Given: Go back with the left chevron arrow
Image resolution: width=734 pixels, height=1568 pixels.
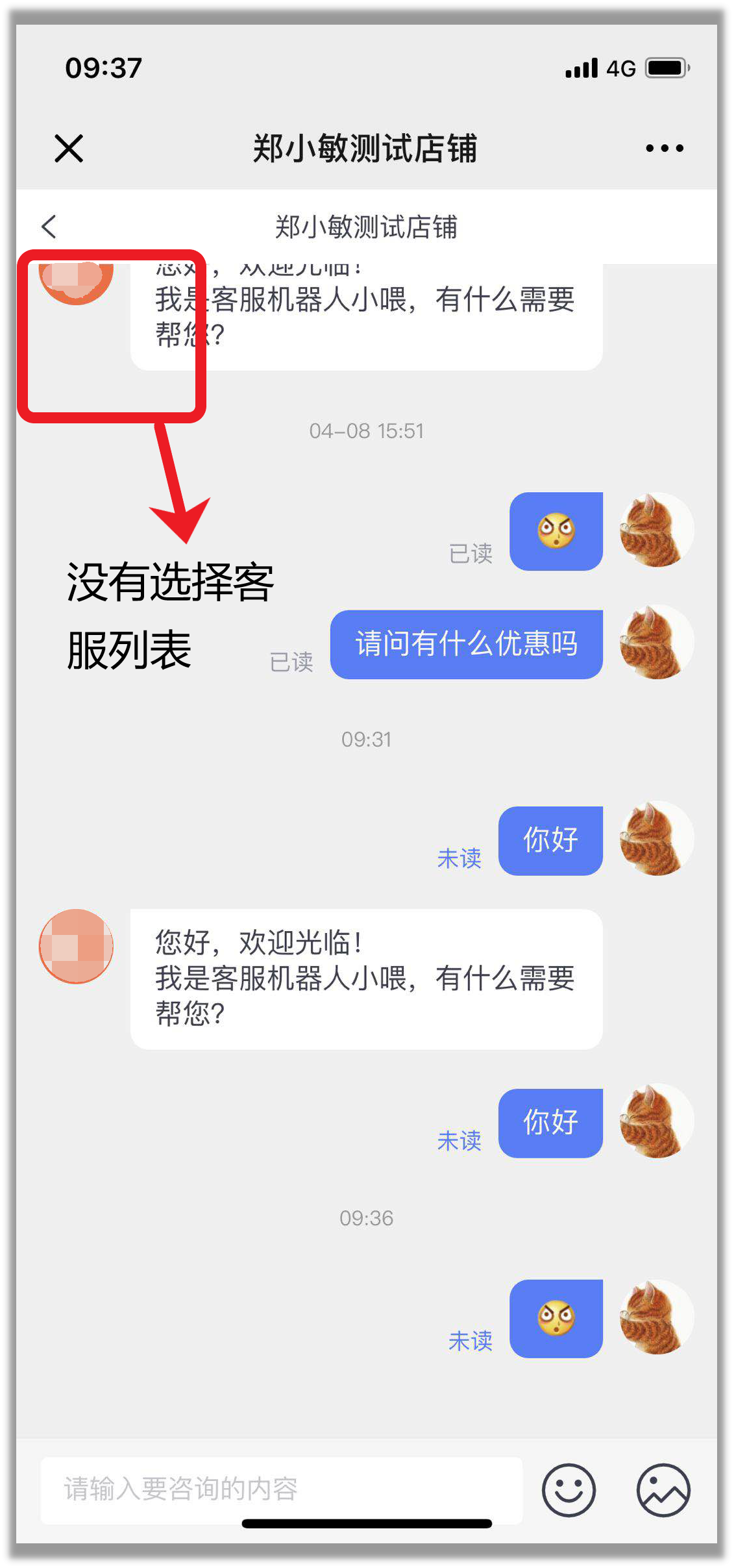Looking at the screenshot, I should coord(49,227).
